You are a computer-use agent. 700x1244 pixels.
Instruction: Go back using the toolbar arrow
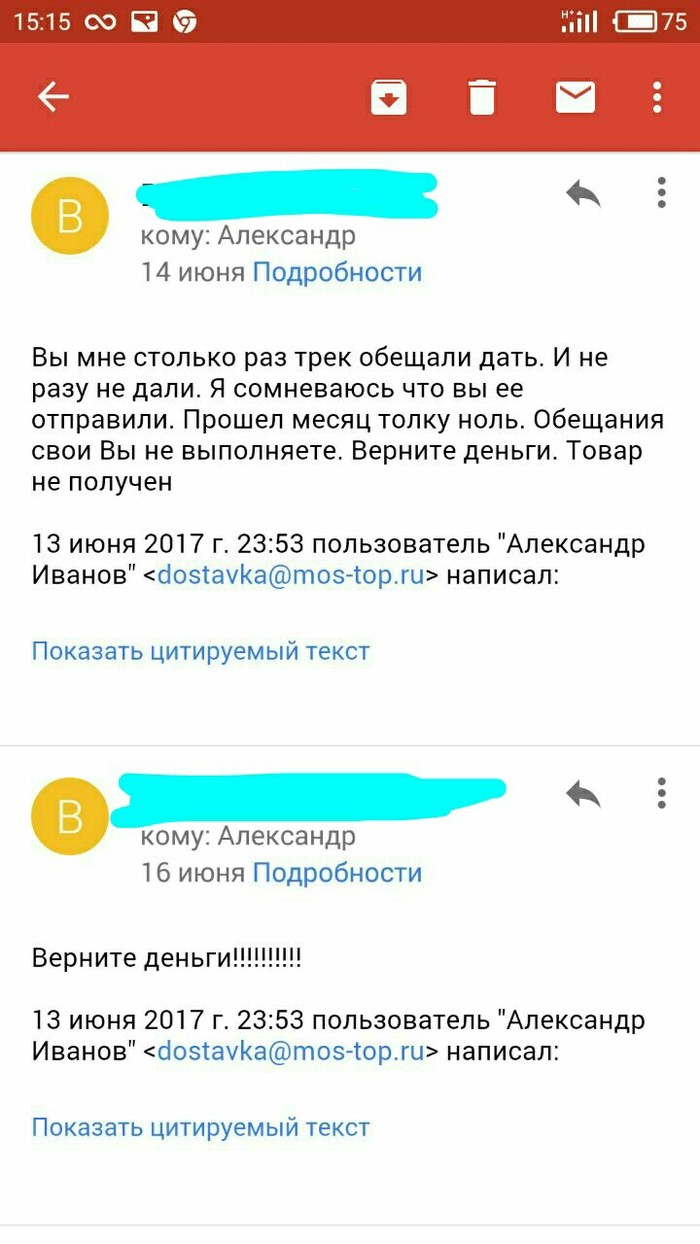[x=53, y=97]
